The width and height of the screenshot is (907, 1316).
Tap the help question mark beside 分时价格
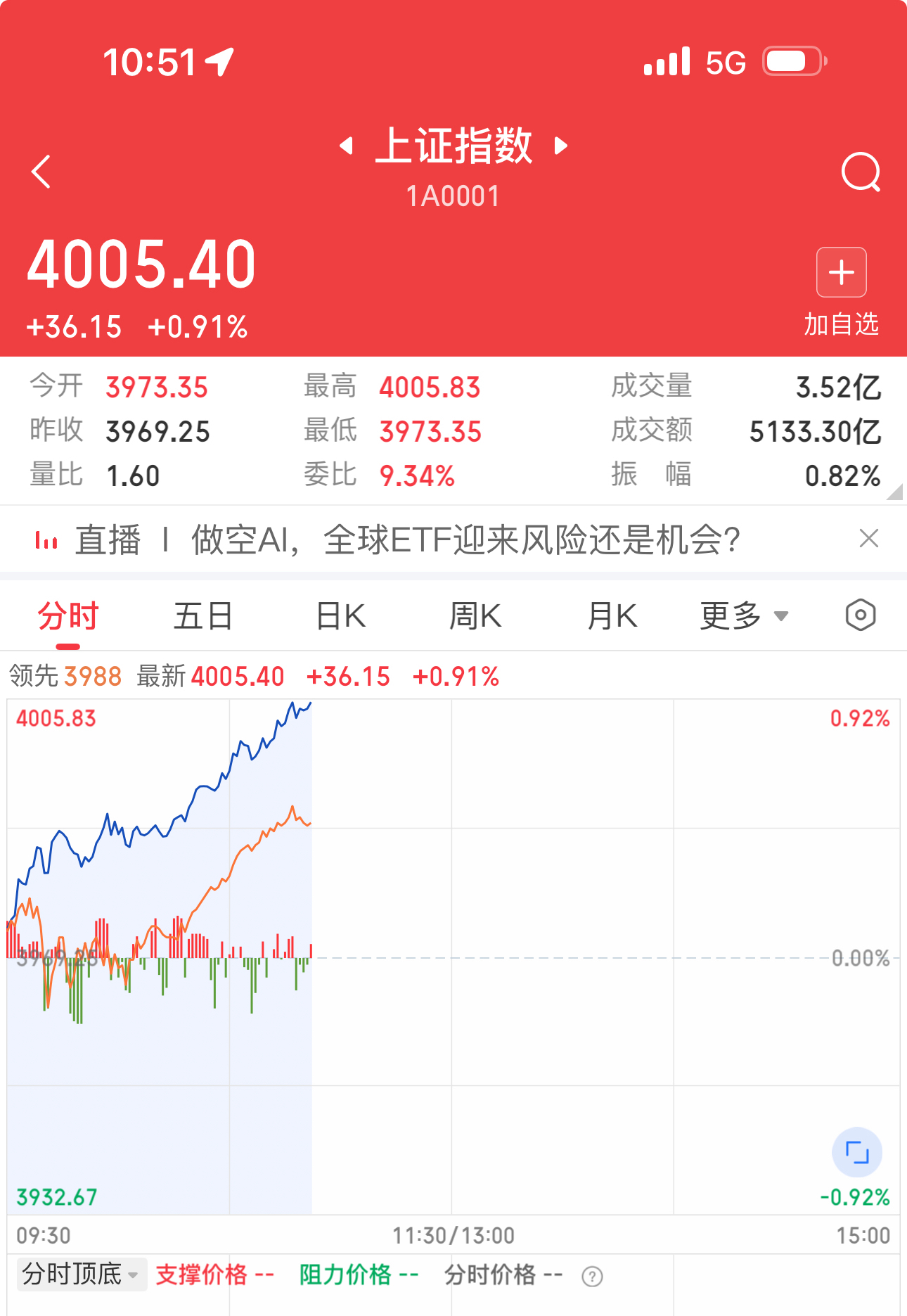592,1276
